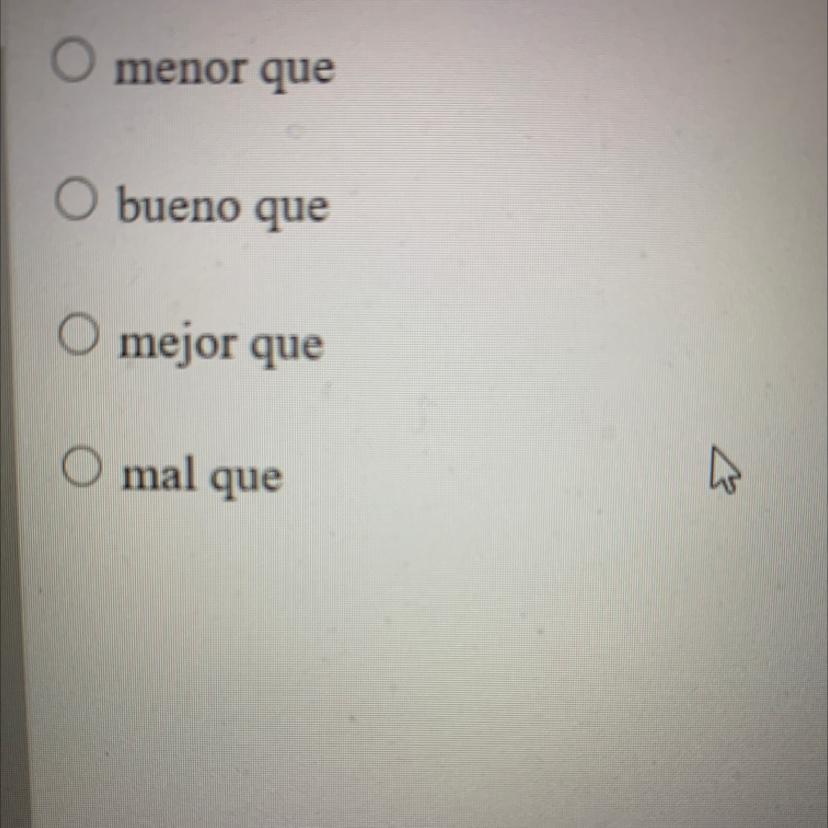Viewport: 828px width, 828px height.
Task: Mark 'mal que' as the answer
Action: (82, 466)
